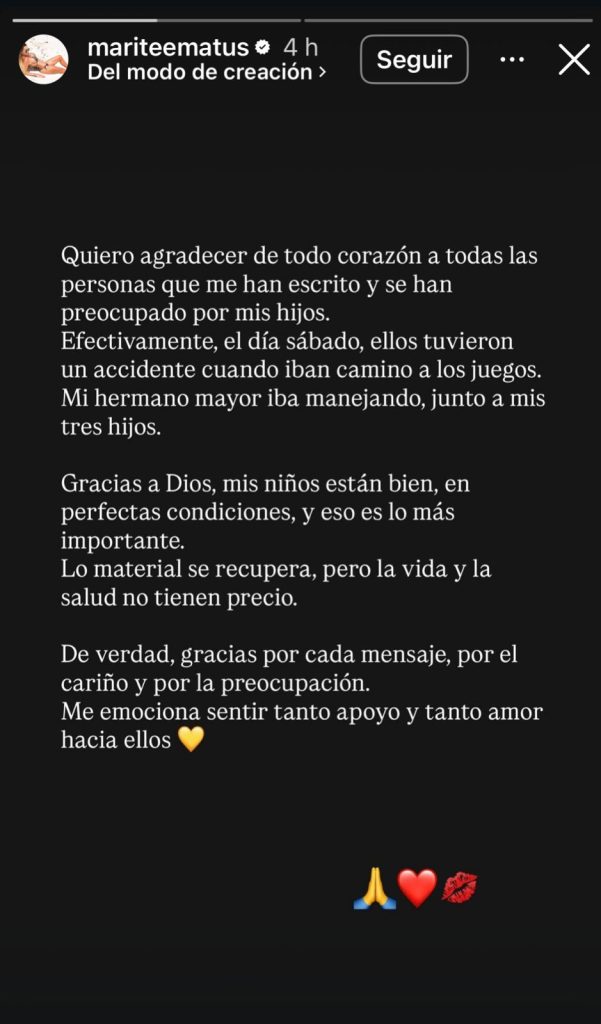Close the story viewer
Viewport: 601px width, 1024px height.
coord(574,59)
